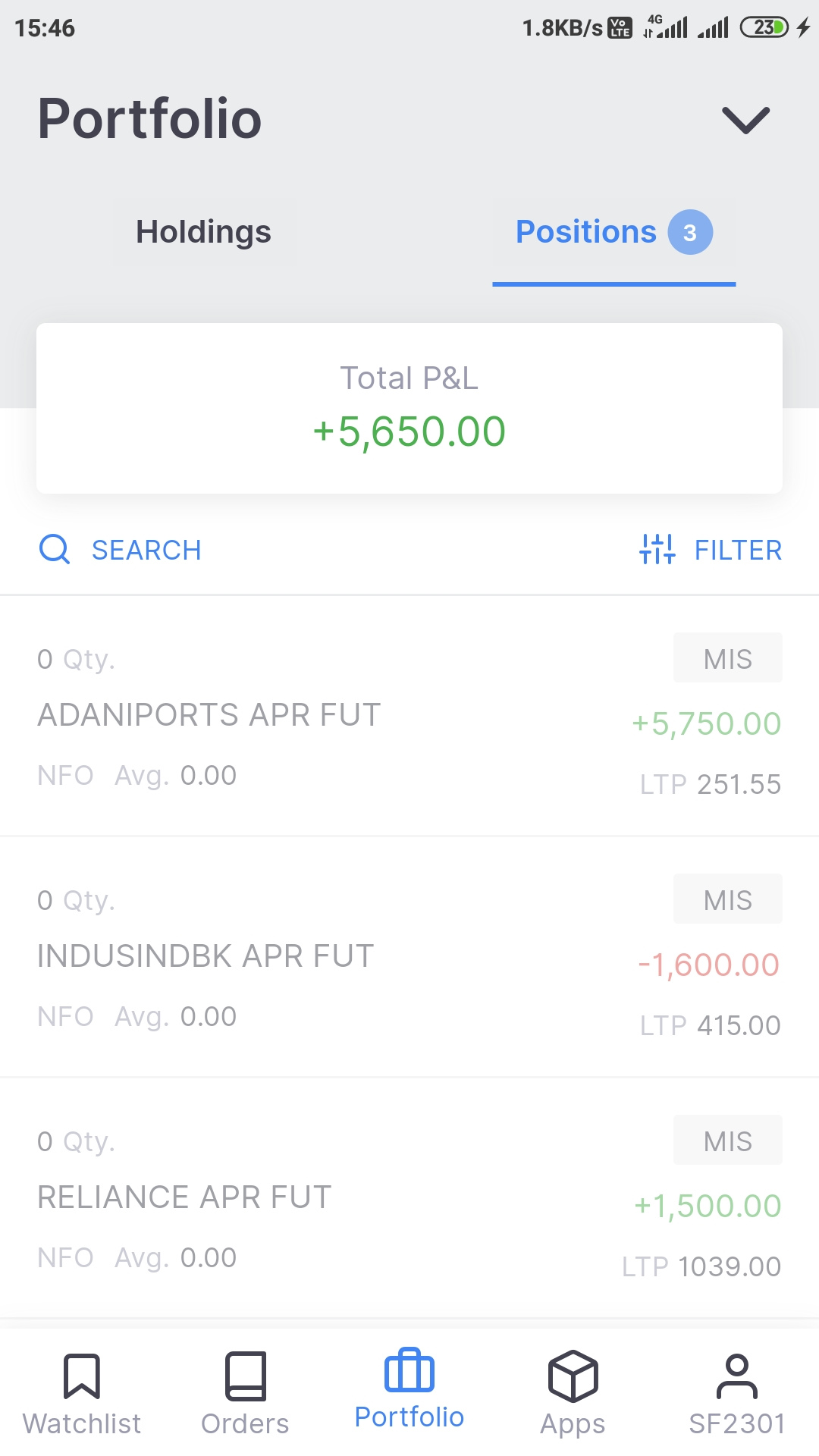Open the positions Filter options

711,550
